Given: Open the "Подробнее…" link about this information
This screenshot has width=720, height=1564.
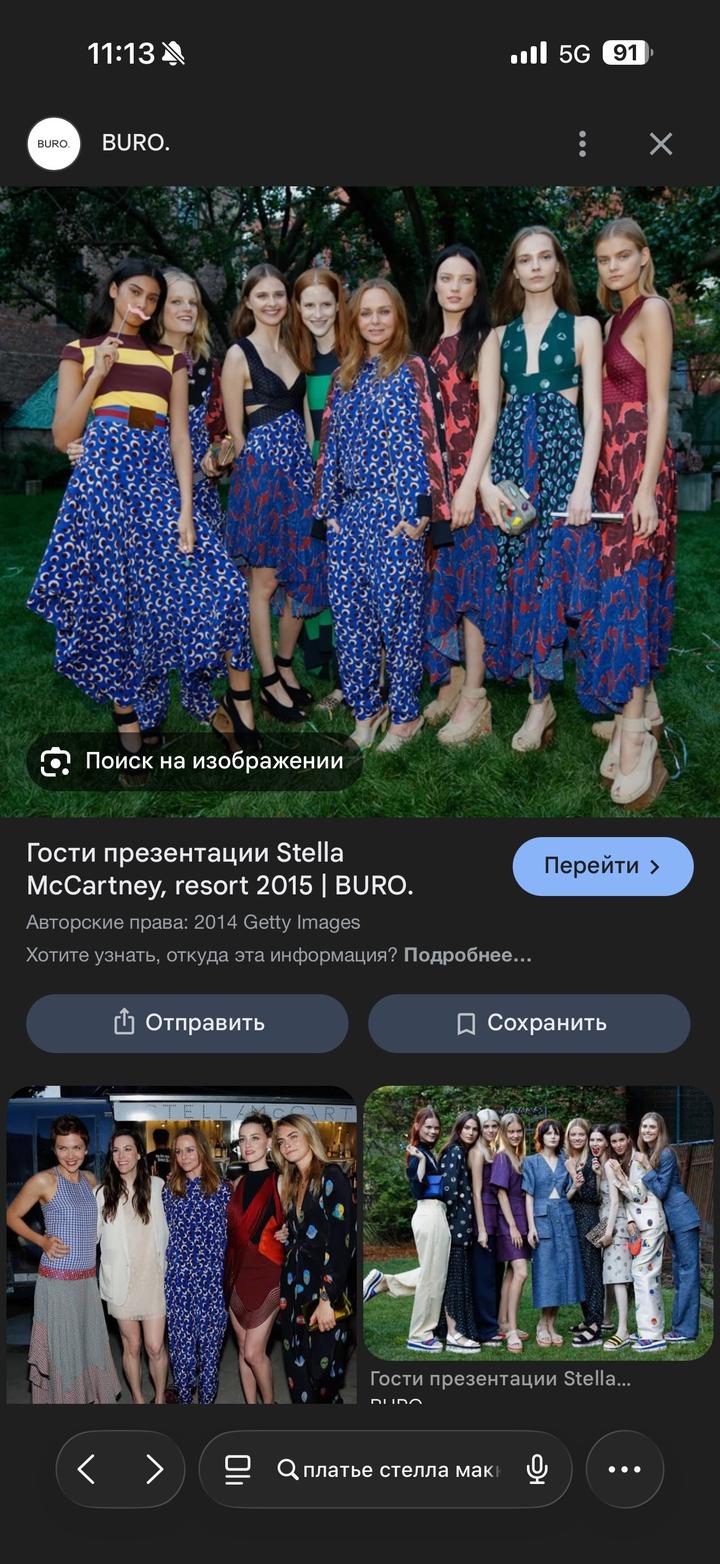Looking at the screenshot, I should click(x=467, y=955).
